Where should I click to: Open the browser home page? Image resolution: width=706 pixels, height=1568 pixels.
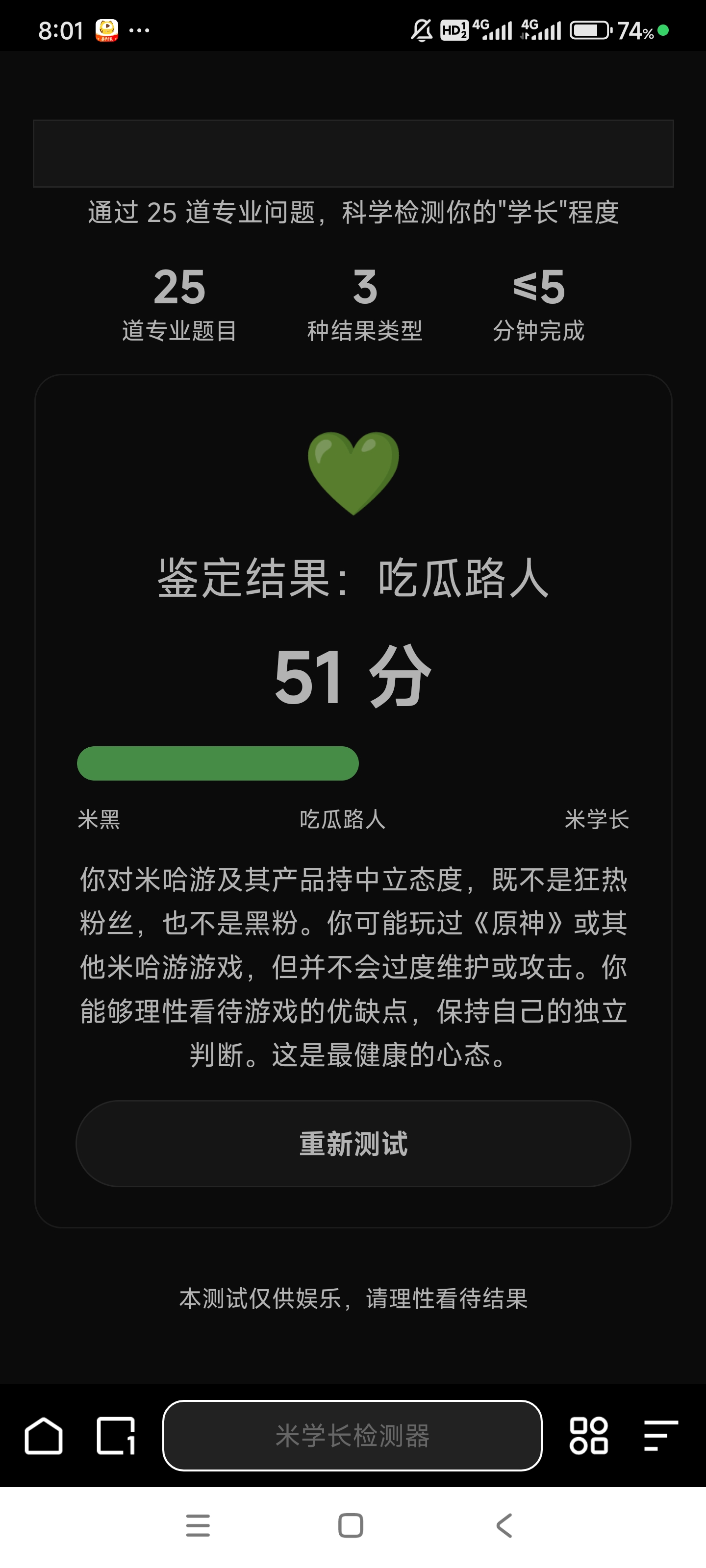(x=43, y=1436)
